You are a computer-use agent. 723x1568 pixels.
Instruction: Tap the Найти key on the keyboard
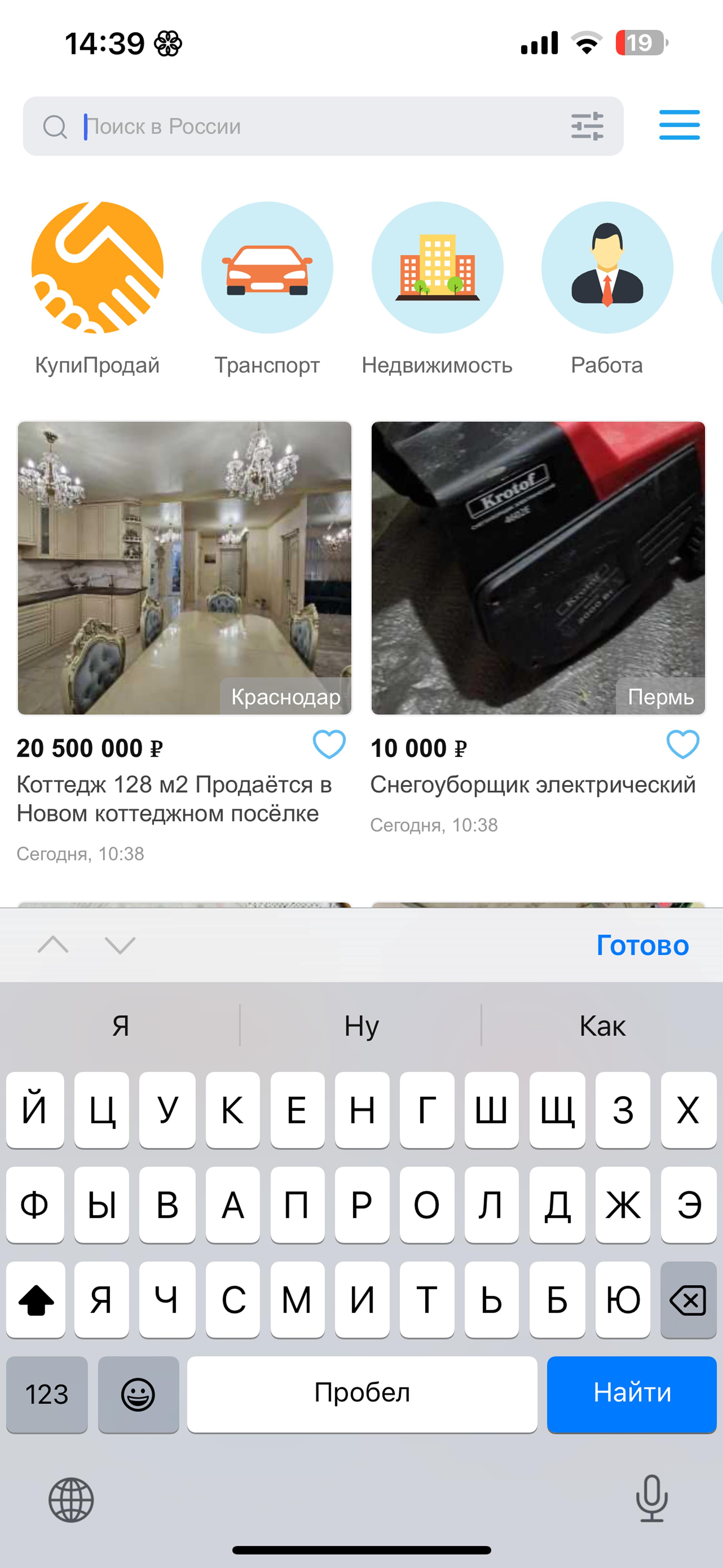point(631,1393)
